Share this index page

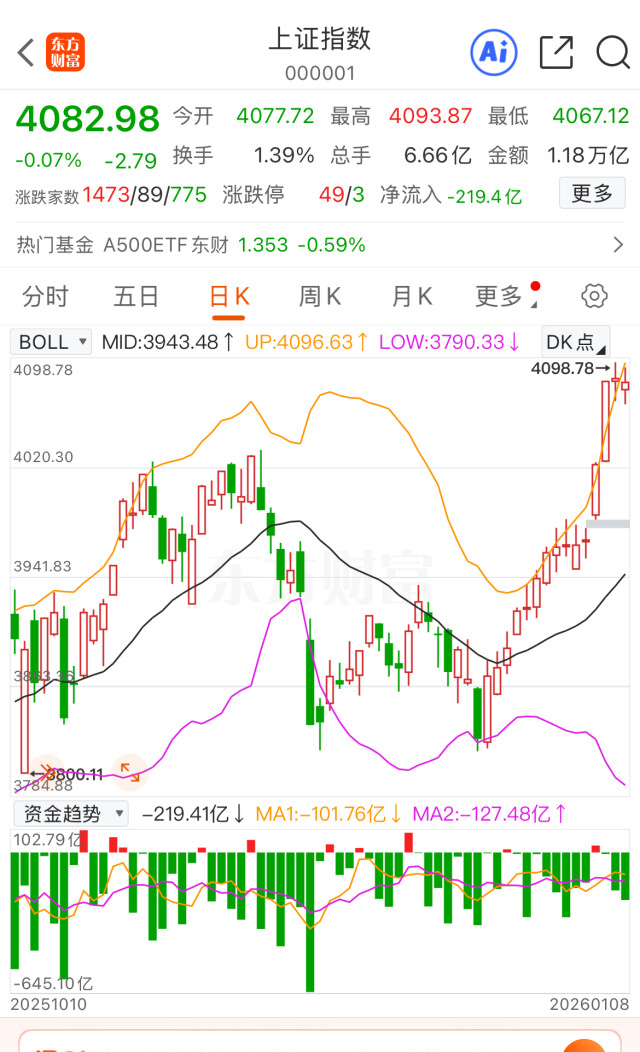pos(556,52)
